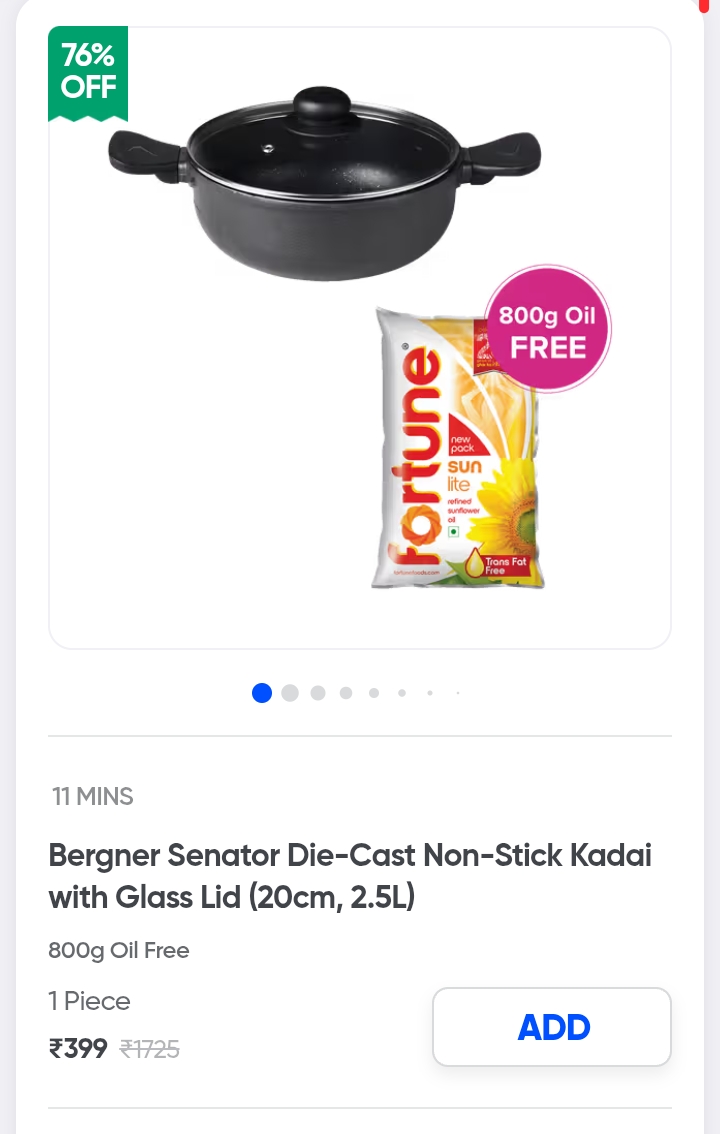Open the Bergner Kadai product image

click(360, 340)
